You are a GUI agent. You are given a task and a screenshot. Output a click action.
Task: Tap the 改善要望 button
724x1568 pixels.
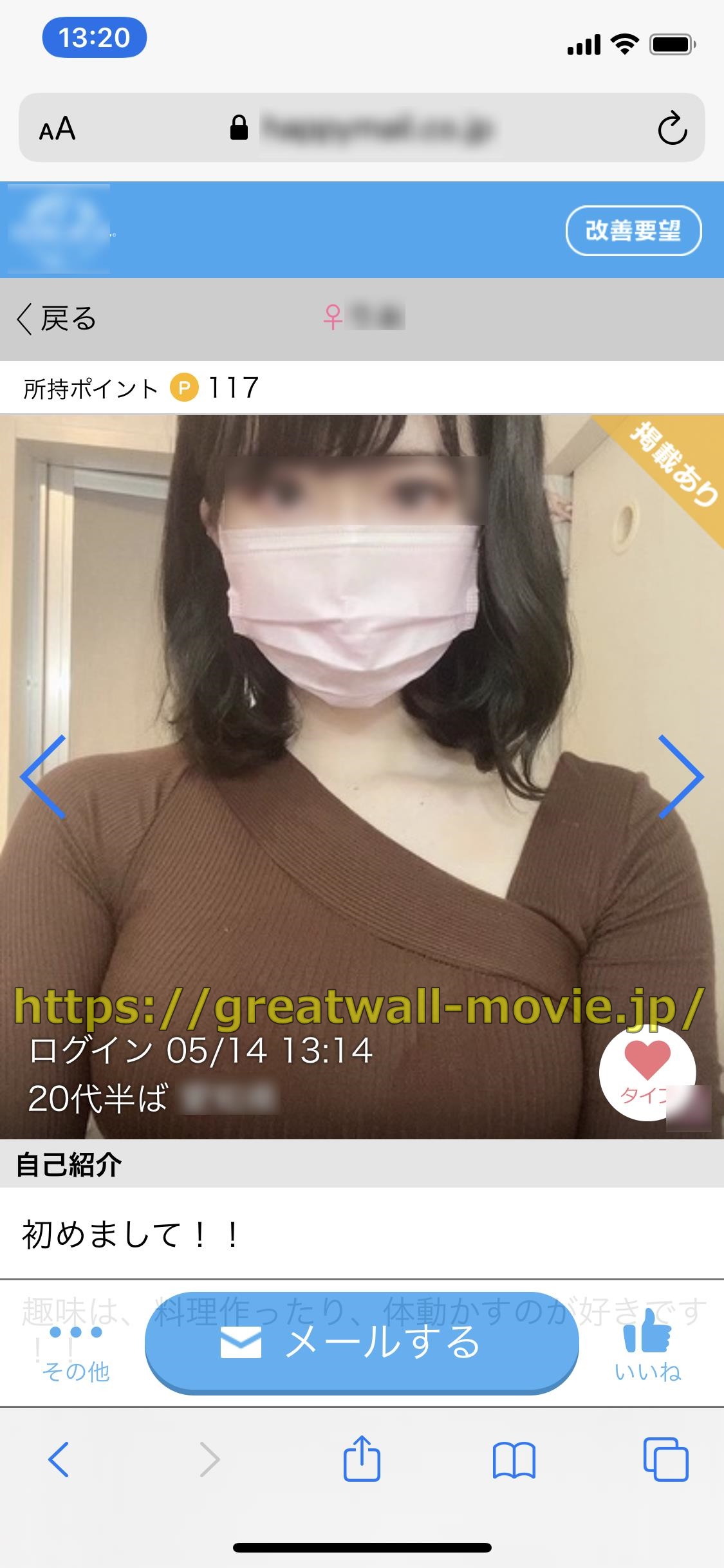633,230
